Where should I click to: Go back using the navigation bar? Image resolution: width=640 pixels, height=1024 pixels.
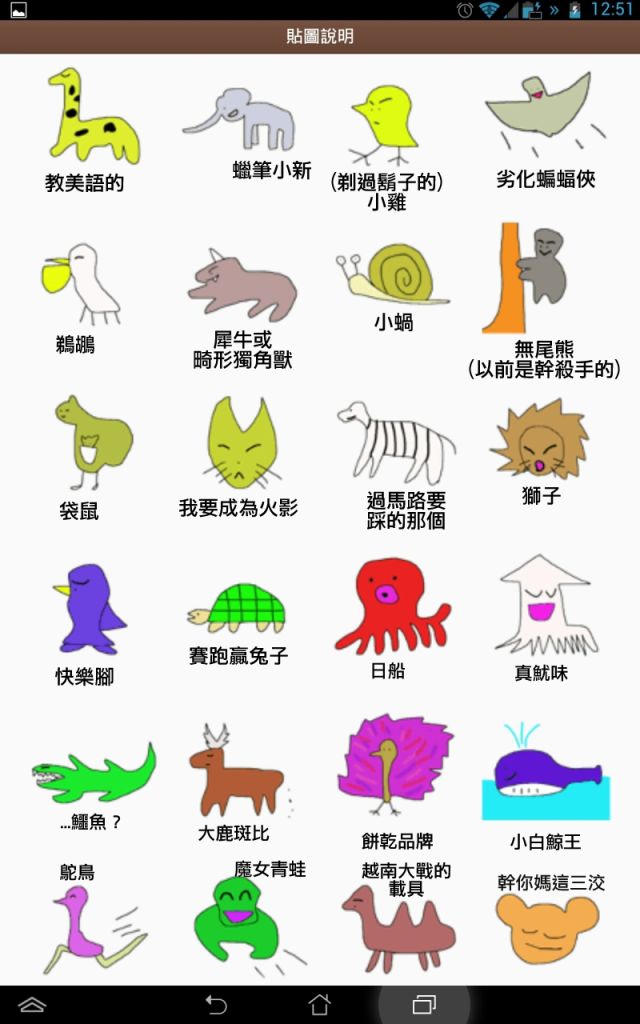pos(216,1003)
